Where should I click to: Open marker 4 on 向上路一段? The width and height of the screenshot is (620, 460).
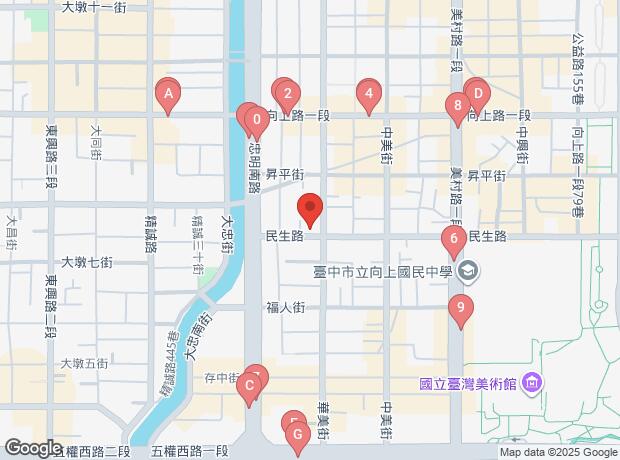370,96
